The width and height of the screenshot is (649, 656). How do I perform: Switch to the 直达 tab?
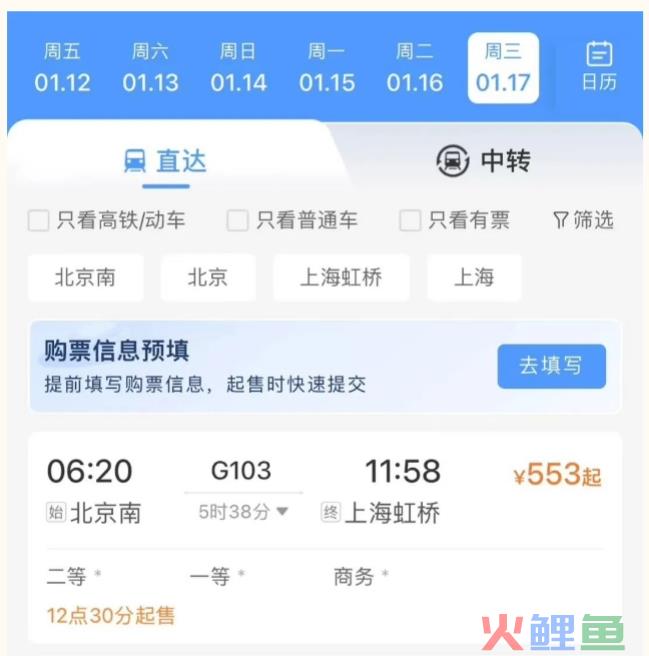click(166, 161)
